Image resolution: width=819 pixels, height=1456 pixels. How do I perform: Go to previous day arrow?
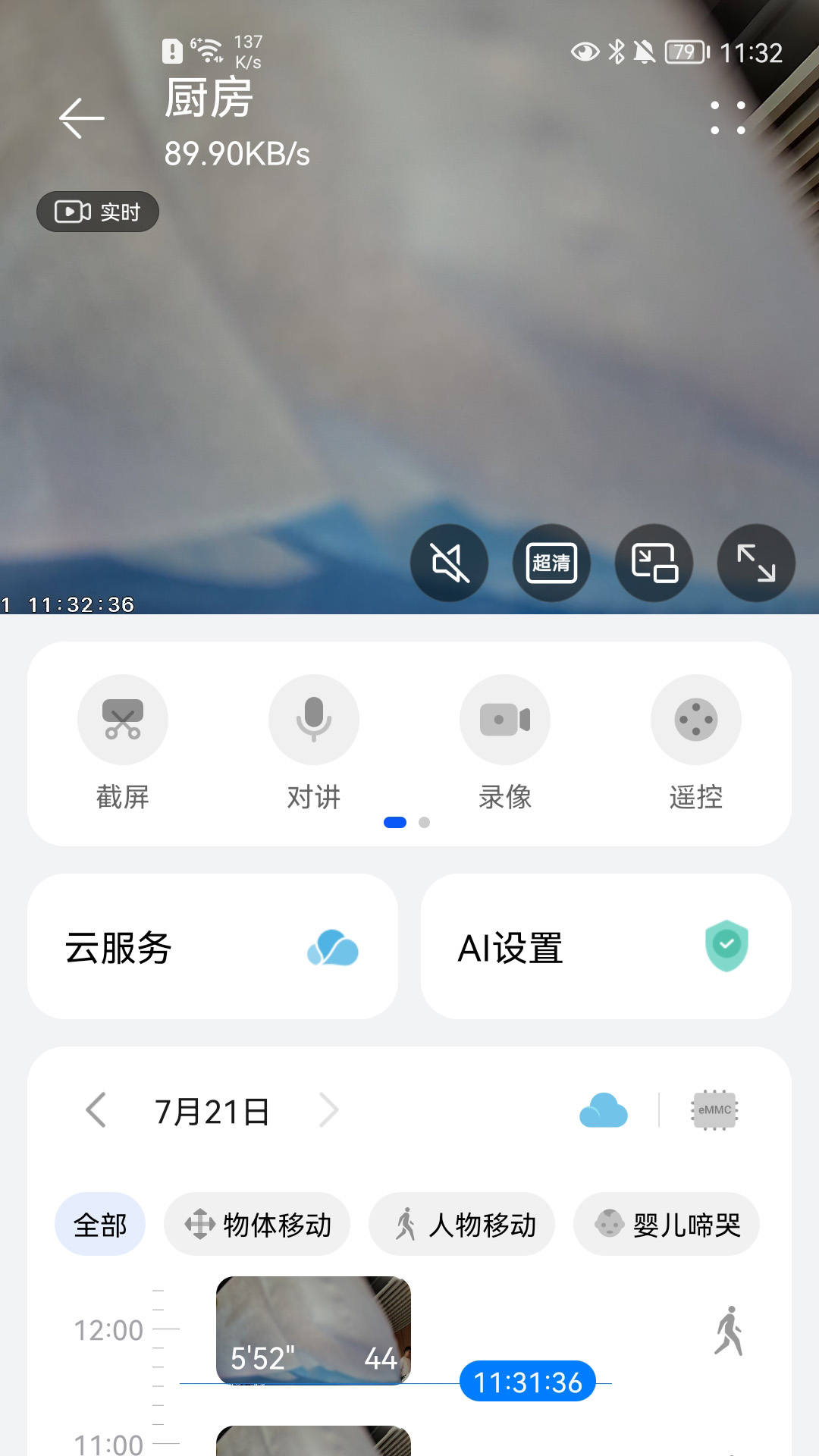point(96,1110)
